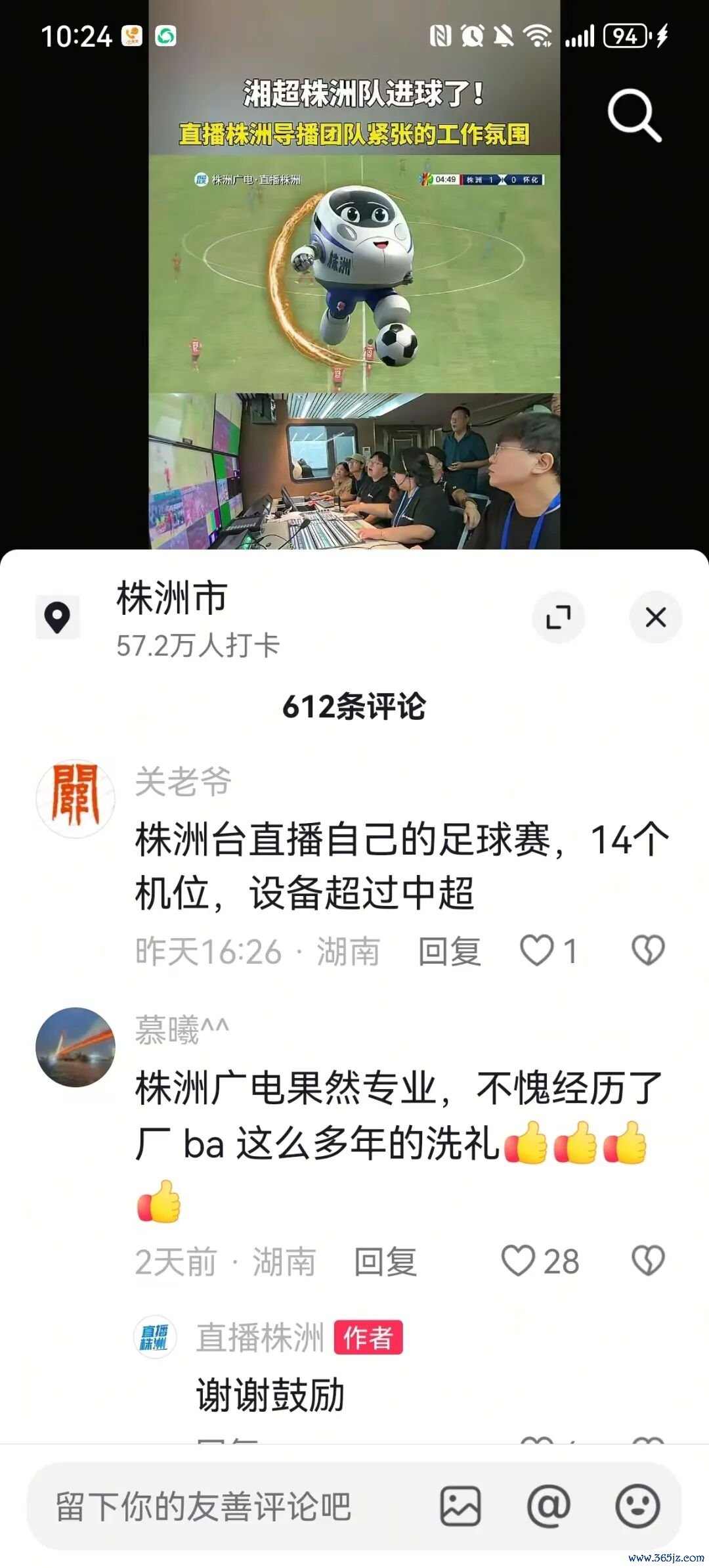Image resolution: width=709 pixels, height=1568 pixels.
Task: Open 直播株洲 author profile
Action: [155, 1337]
